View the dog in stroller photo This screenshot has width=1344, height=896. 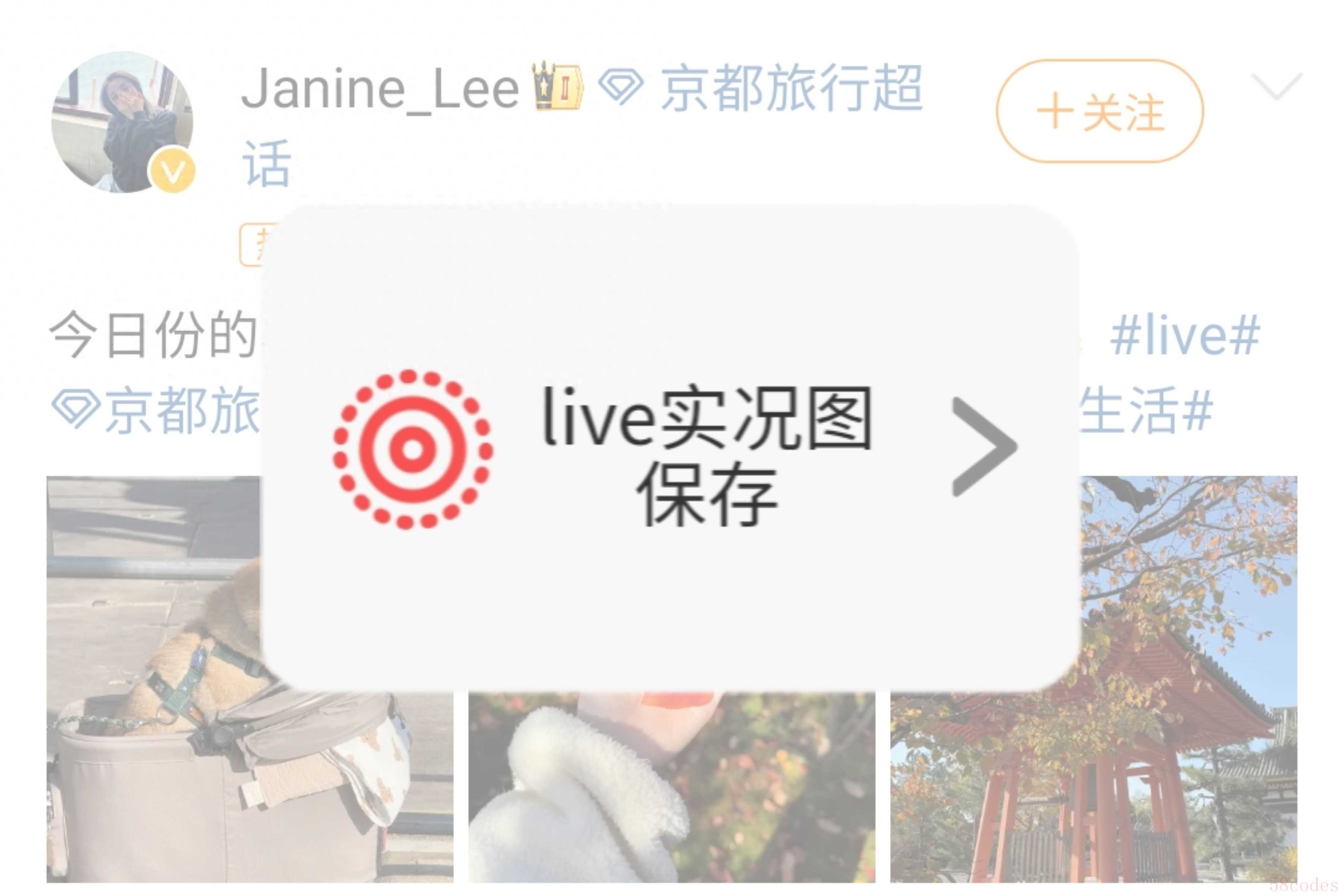point(154,714)
